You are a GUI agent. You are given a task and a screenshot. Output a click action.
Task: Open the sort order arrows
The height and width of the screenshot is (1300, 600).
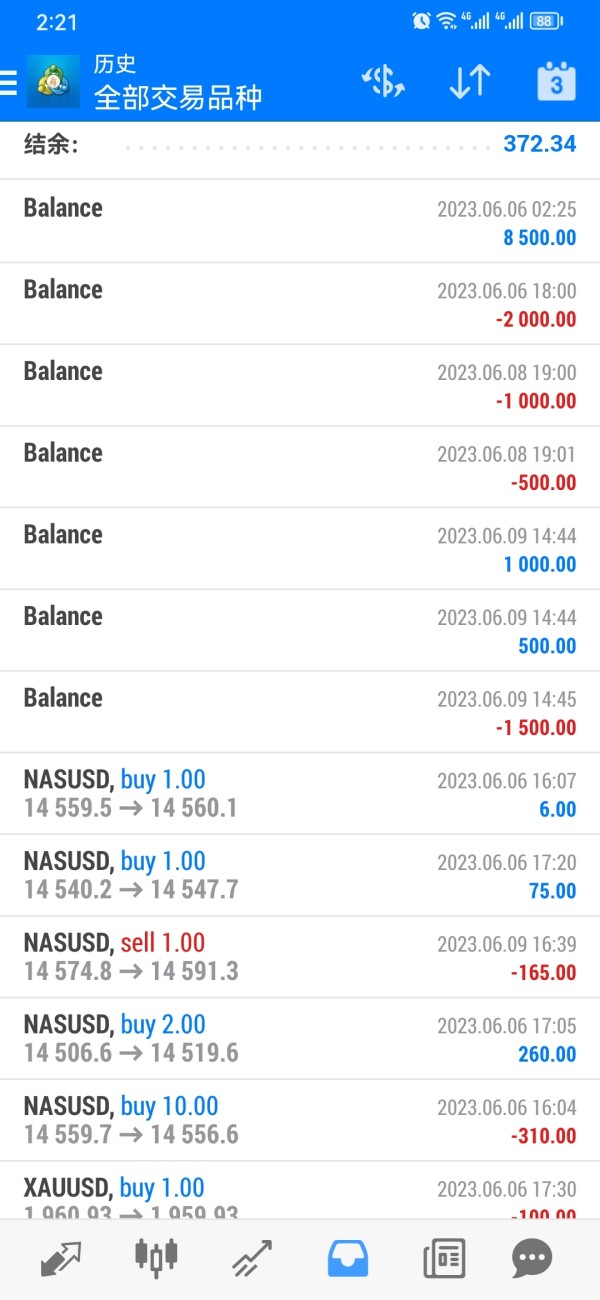469,83
